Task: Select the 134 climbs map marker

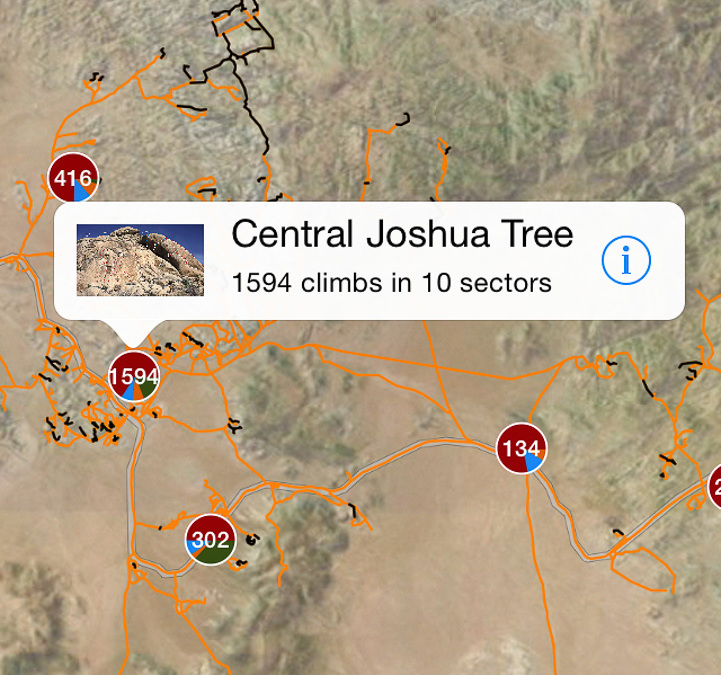Action: tap(521, 448)
